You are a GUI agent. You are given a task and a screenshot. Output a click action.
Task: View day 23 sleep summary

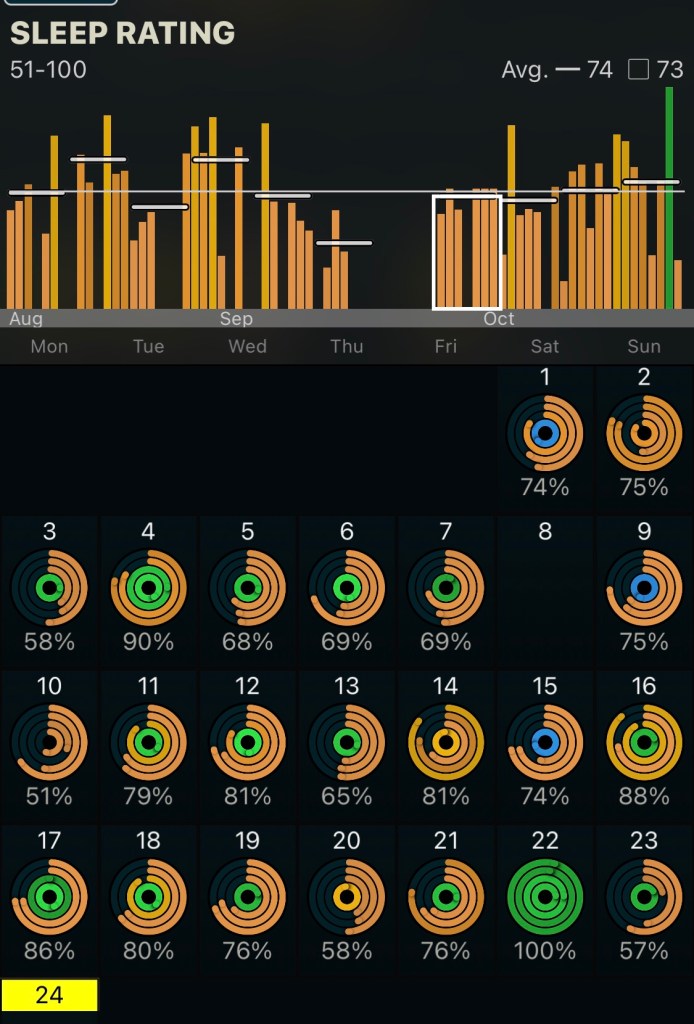(x=644, y=897)
